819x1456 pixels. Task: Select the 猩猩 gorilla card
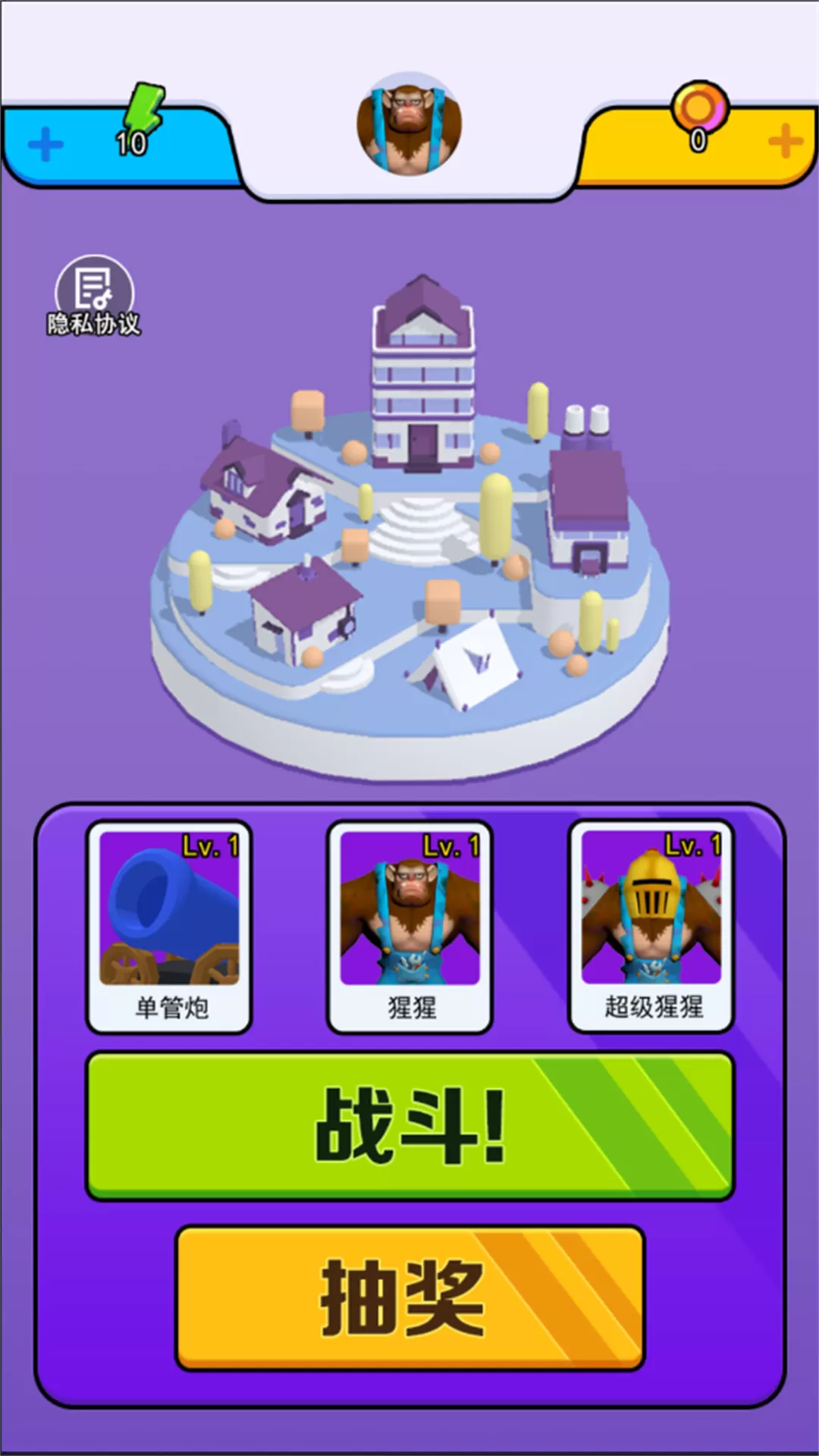click(x=409, y=927)
